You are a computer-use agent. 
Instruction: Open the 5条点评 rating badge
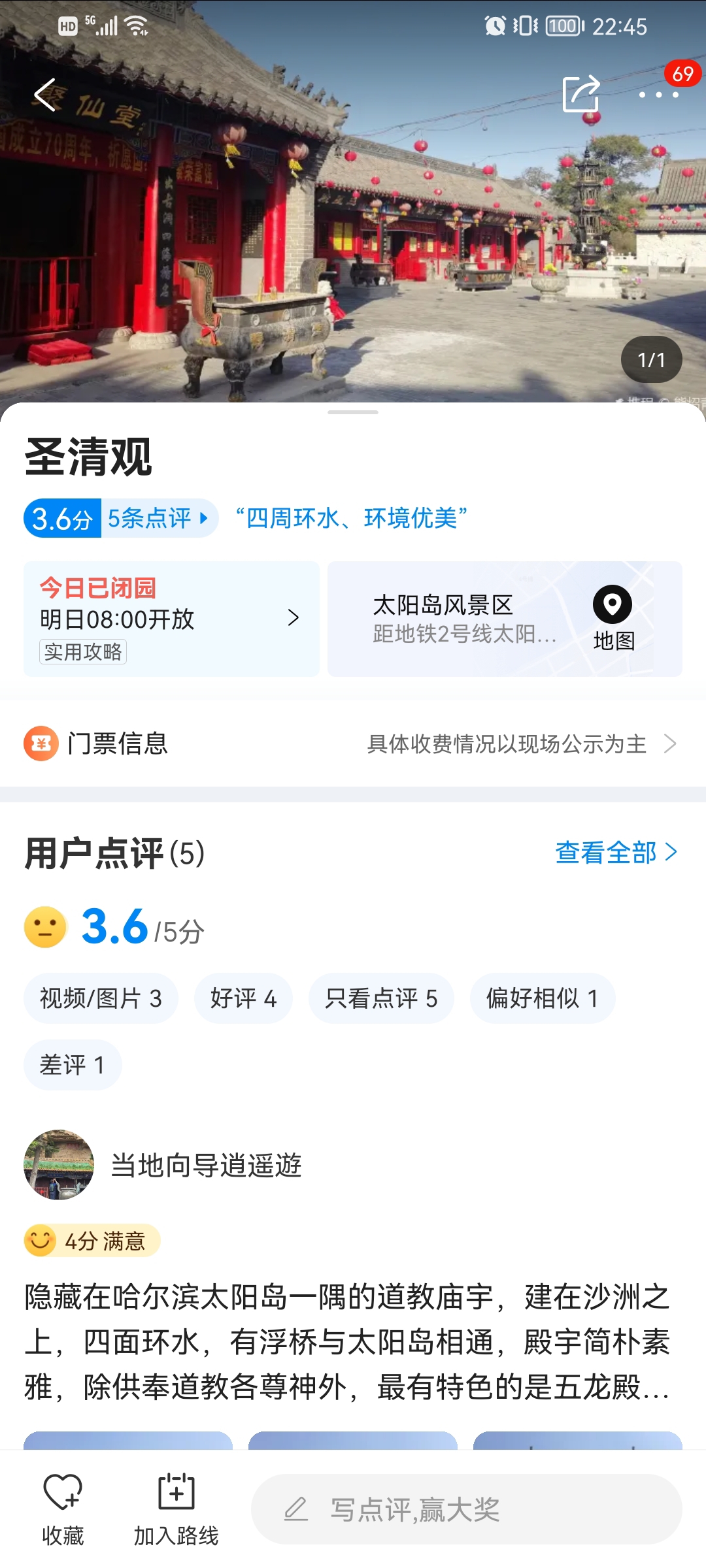[122, 519]
